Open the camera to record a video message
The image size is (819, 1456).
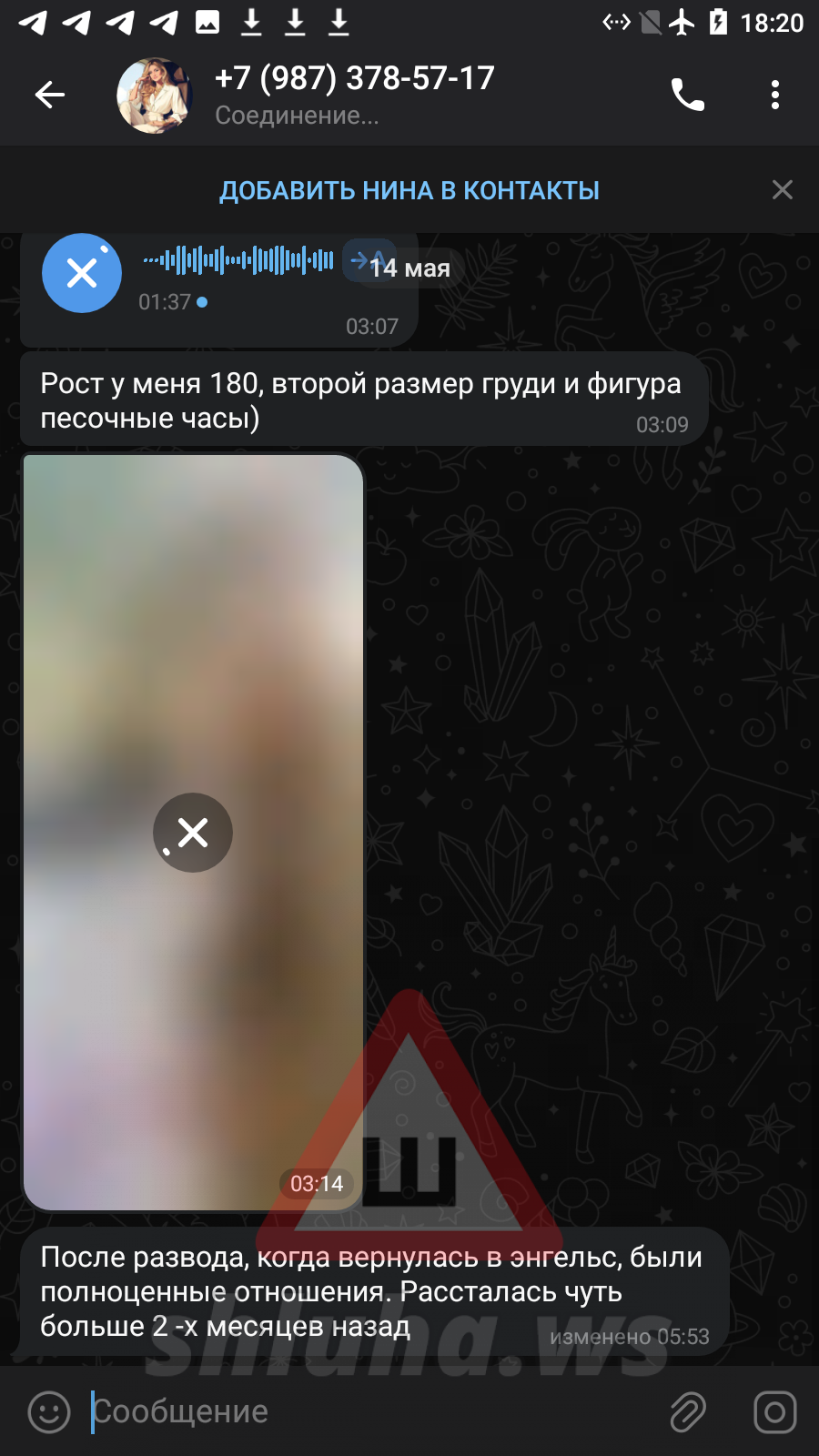pos(775,1412)
